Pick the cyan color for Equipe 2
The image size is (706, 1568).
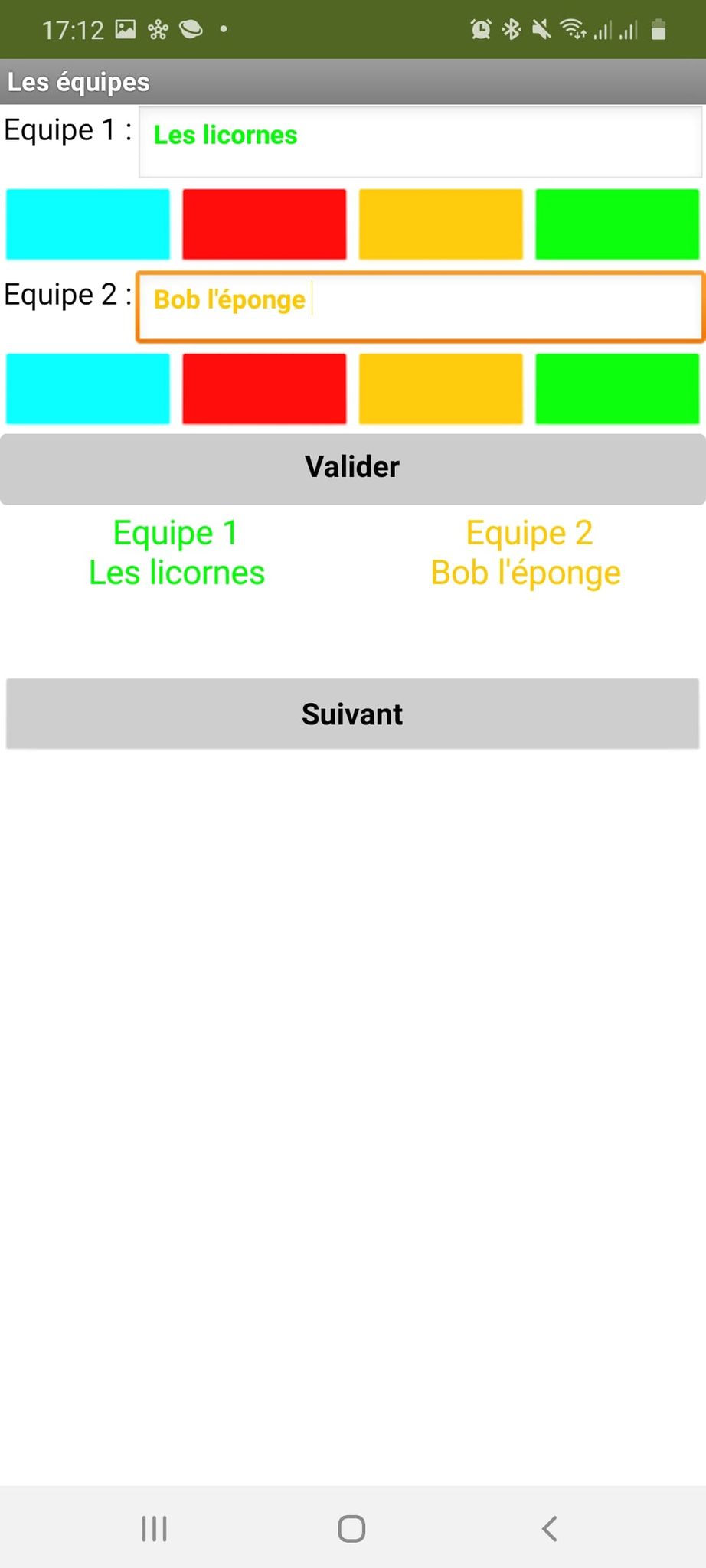click(88, 388)
